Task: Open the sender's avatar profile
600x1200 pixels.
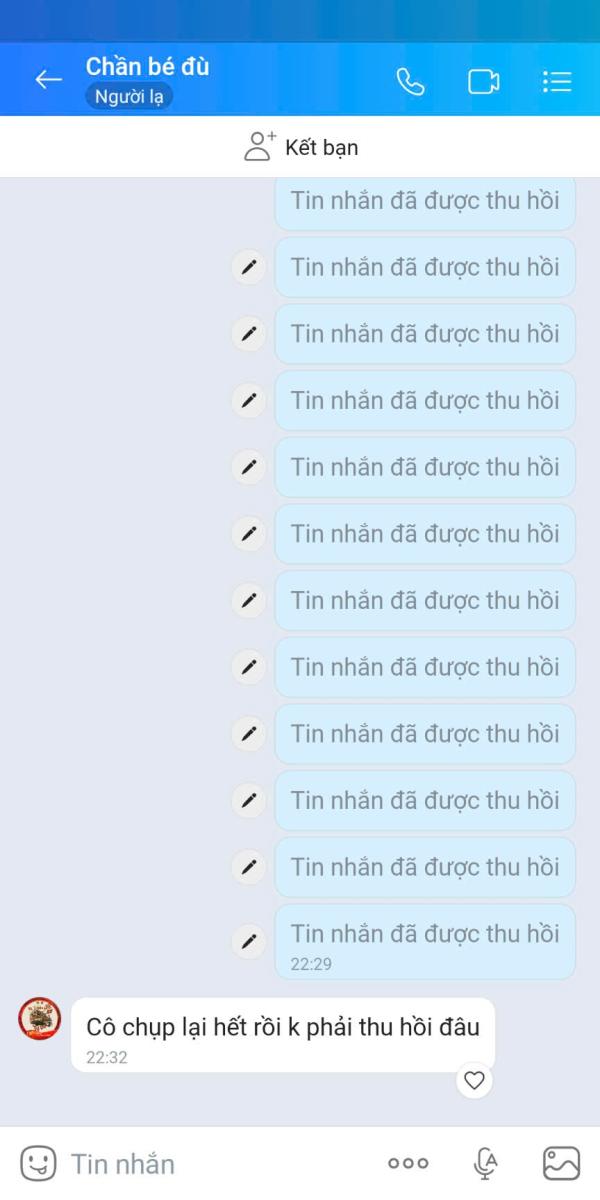Action: coord(40,1019)
